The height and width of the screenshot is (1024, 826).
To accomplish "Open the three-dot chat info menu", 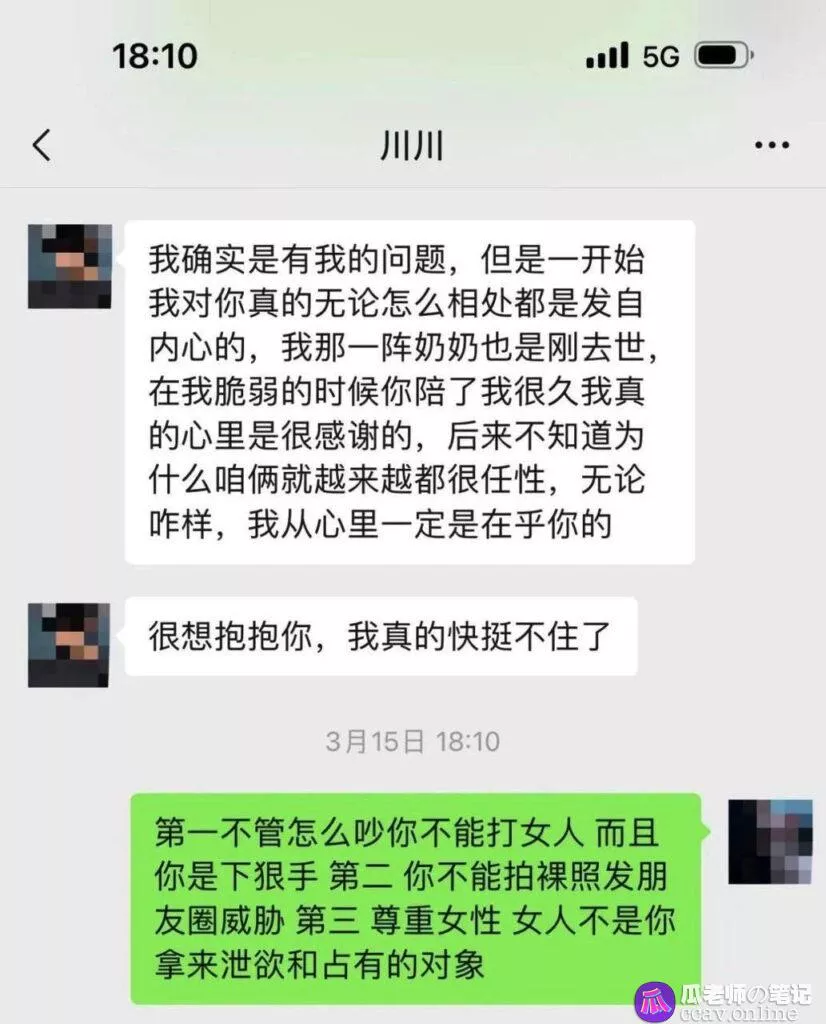I will [x=771, y=146].
